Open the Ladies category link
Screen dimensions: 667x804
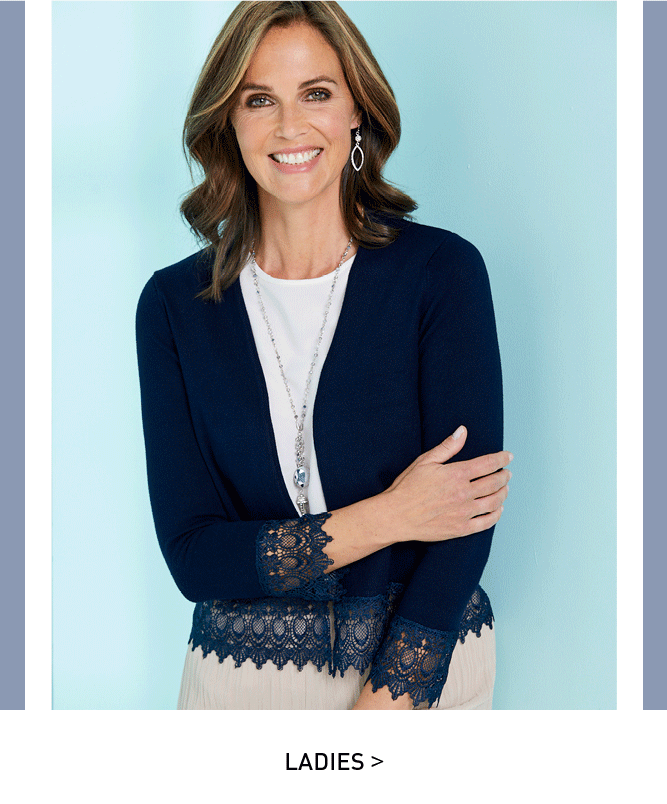pos(334,762)
